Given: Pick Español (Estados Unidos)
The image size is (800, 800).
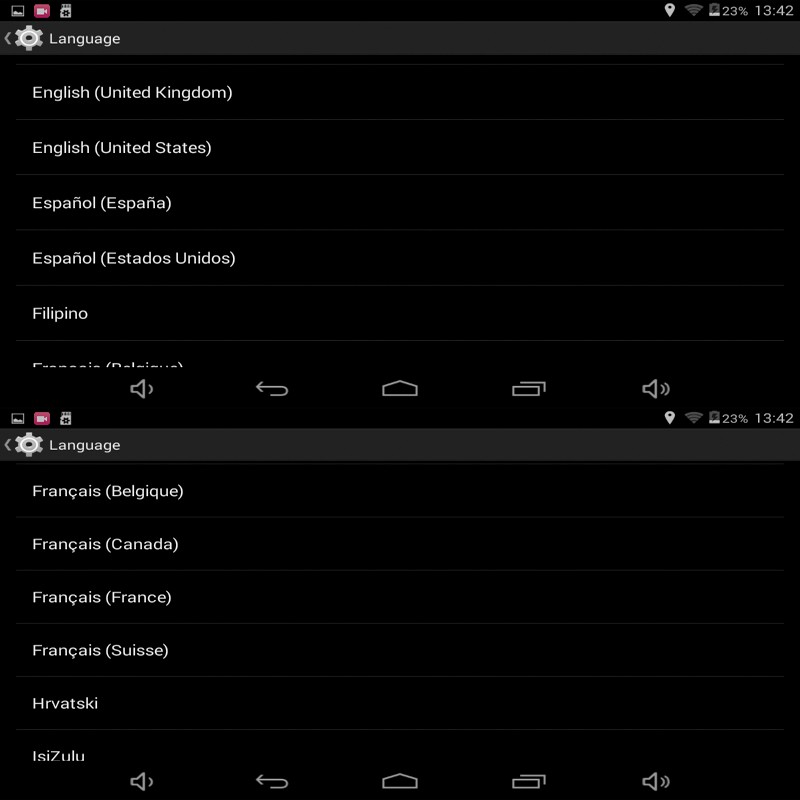Looking at the screenshot, I should click(134, 258).
